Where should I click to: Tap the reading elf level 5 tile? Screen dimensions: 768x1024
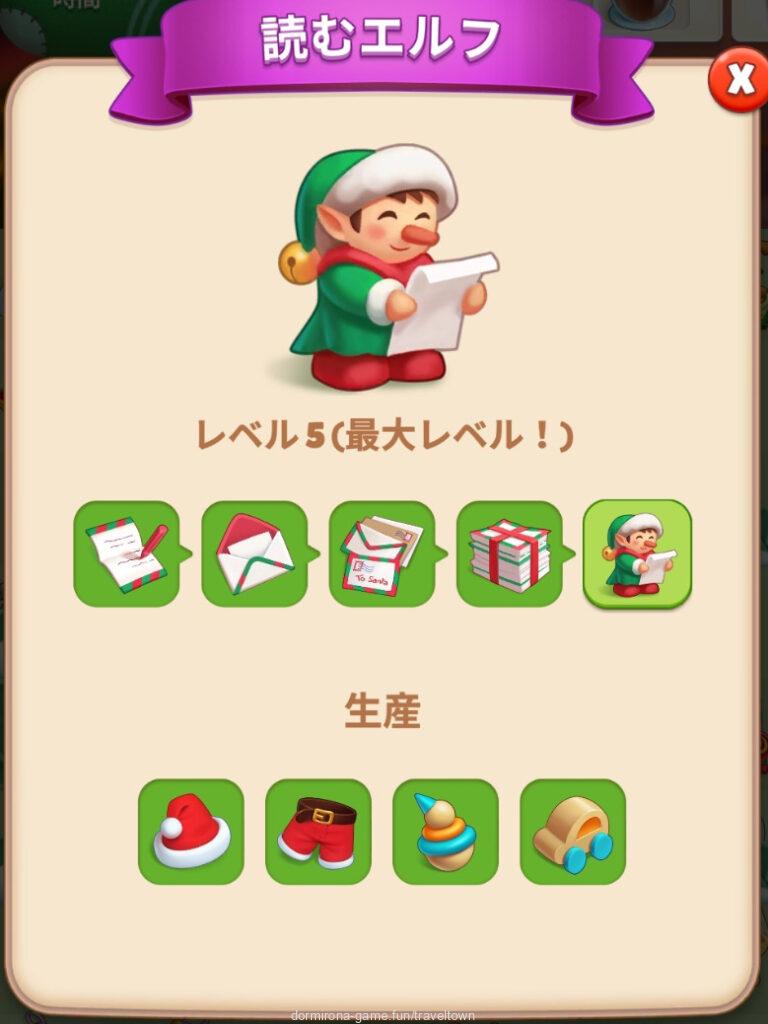[x=638, y=554]
